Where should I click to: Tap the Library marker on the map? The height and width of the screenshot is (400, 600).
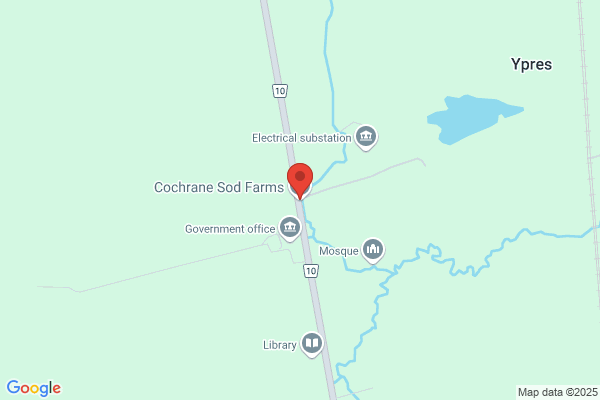(x=311, y=344)
